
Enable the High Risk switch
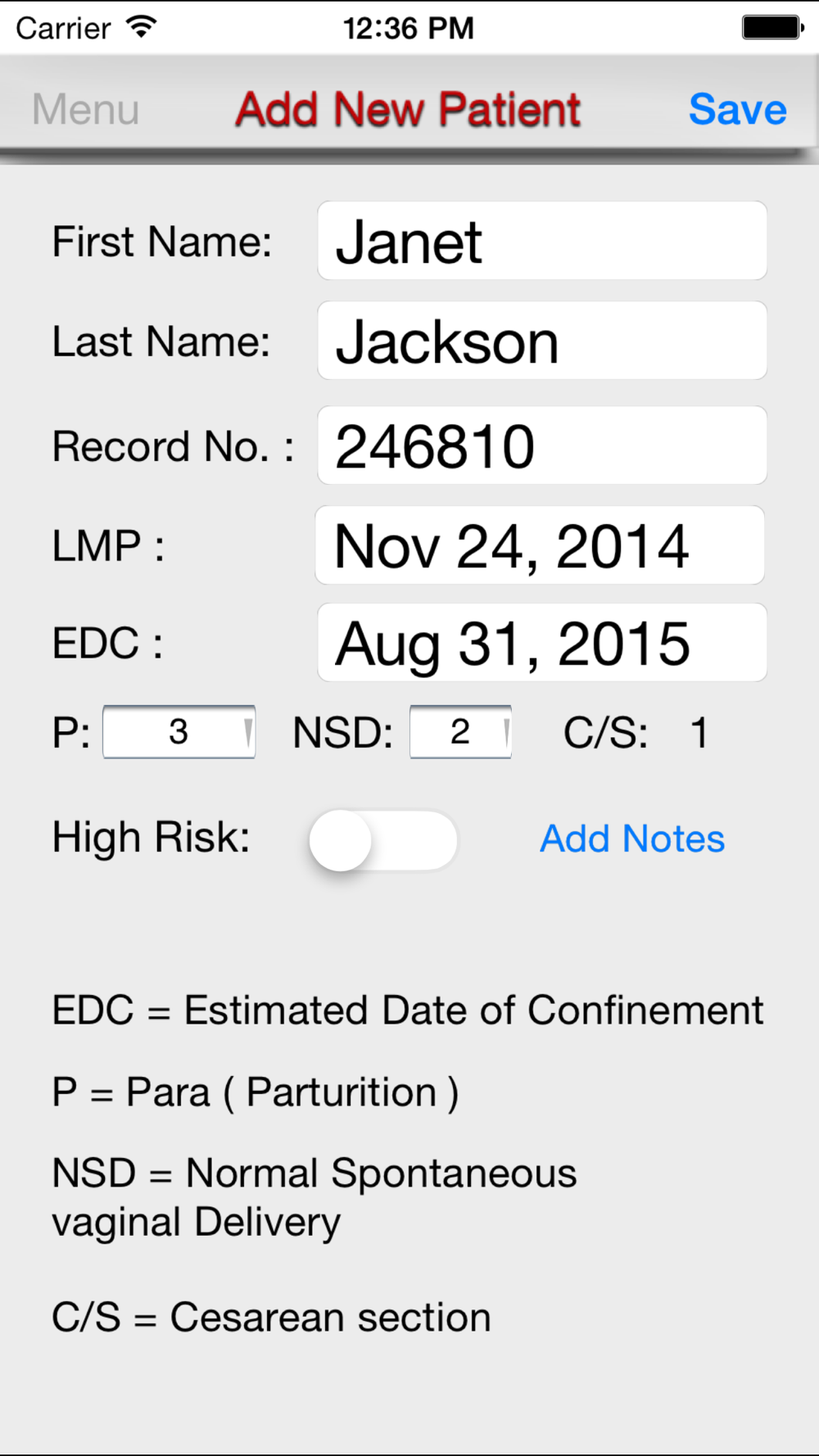382,840
